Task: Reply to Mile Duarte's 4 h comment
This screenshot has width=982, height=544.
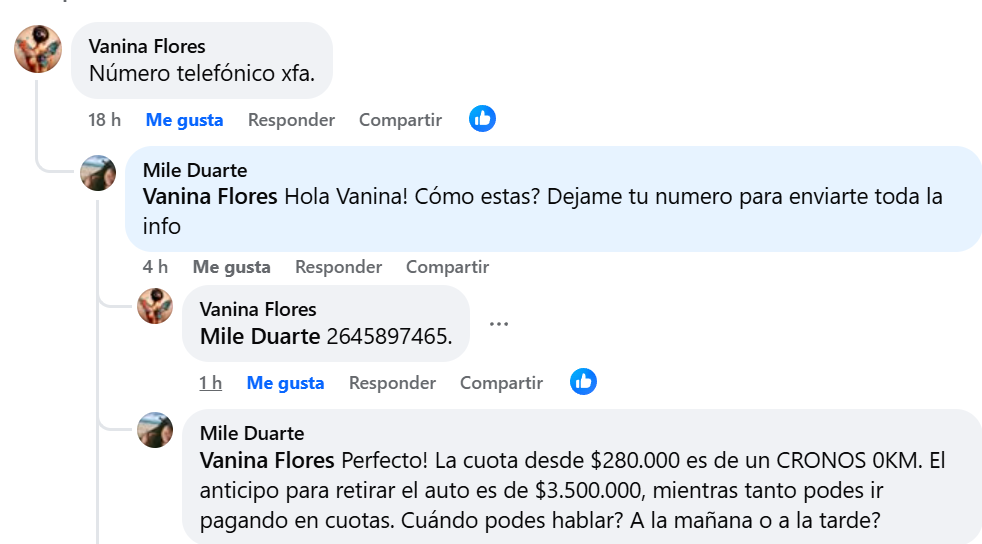Action: pyautogui.click(x=338, y=267)
